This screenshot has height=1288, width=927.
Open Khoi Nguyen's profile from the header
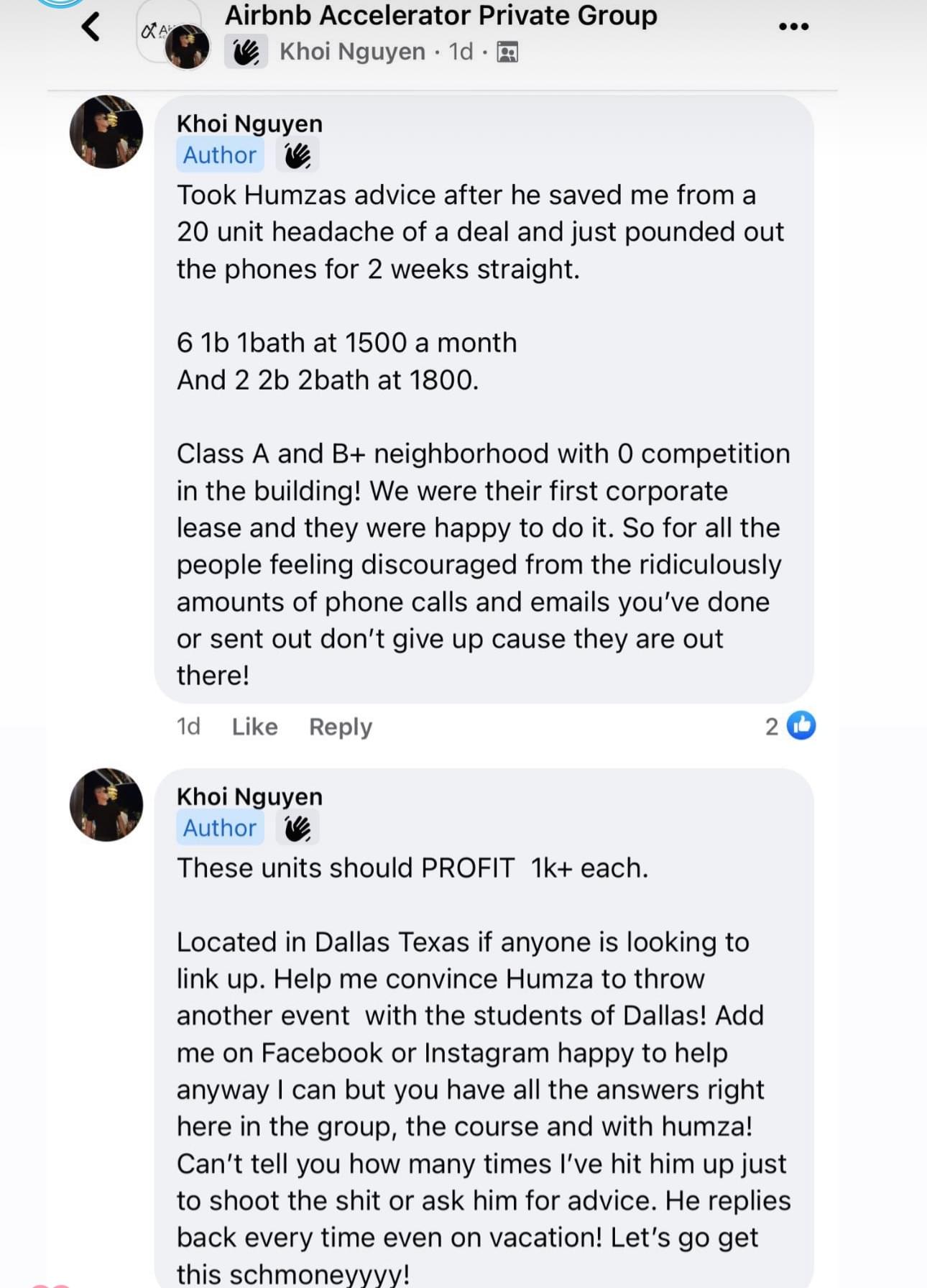(x=351, y=52)
